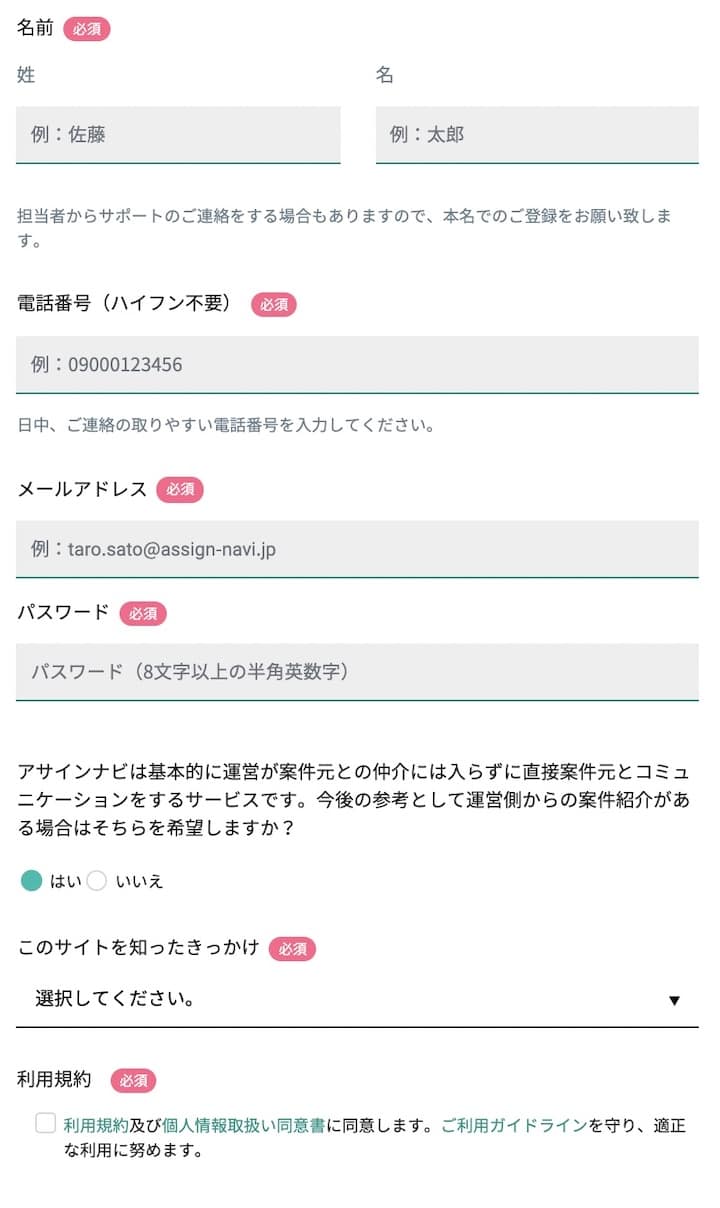
Task: Click the 必須 badge next to メールアドレス
Action: (x=180, y=490)
